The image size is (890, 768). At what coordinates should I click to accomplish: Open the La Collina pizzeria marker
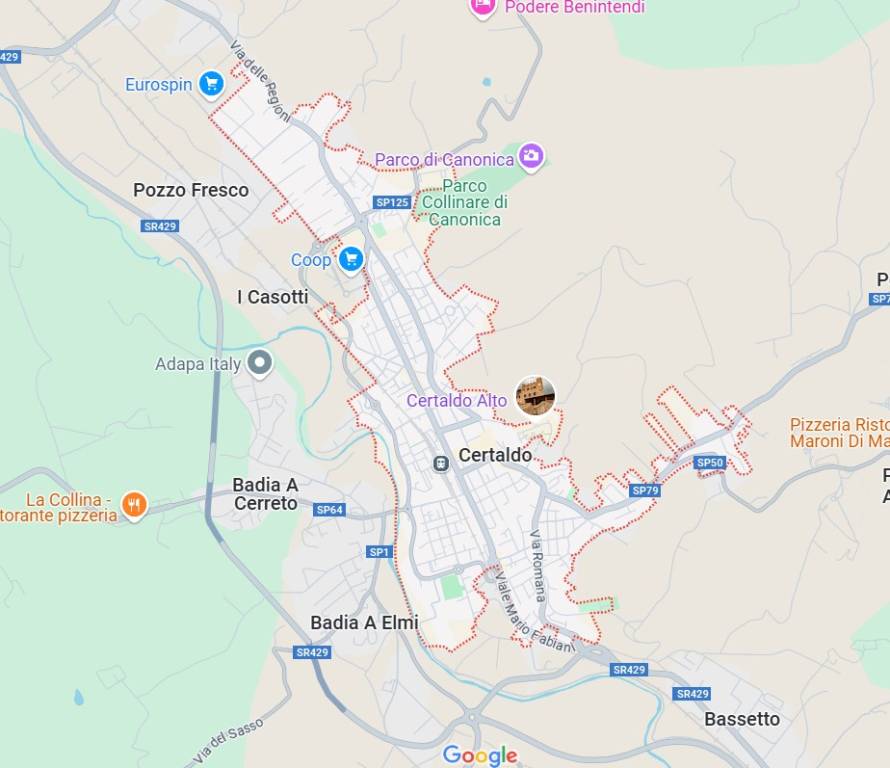coord(134,505)
